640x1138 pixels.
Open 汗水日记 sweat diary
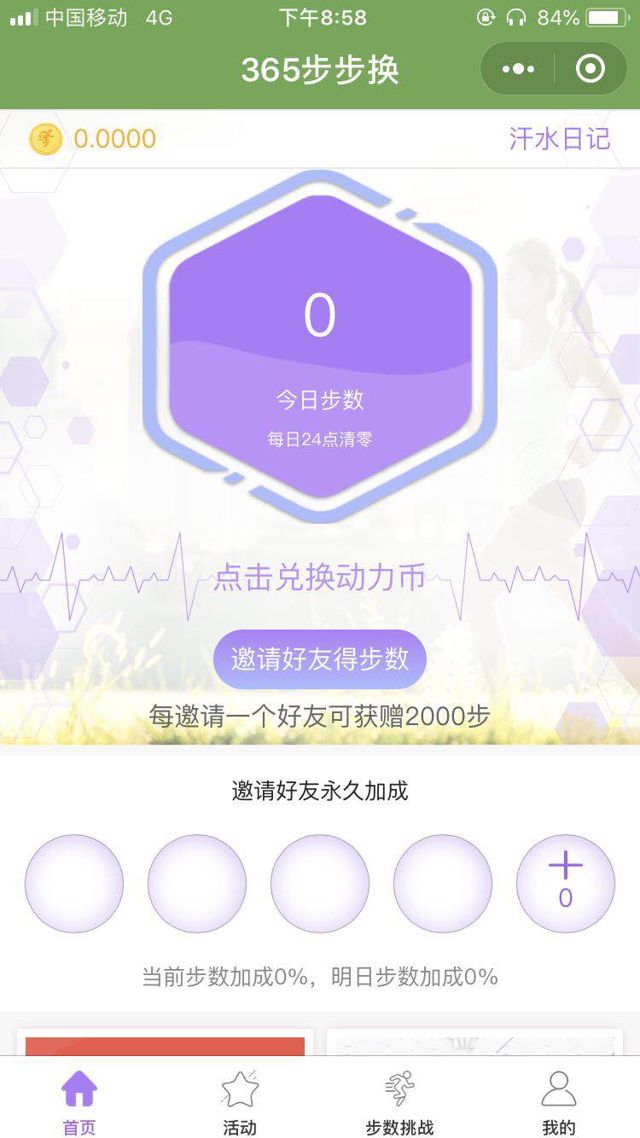click(x=559, y=138)
